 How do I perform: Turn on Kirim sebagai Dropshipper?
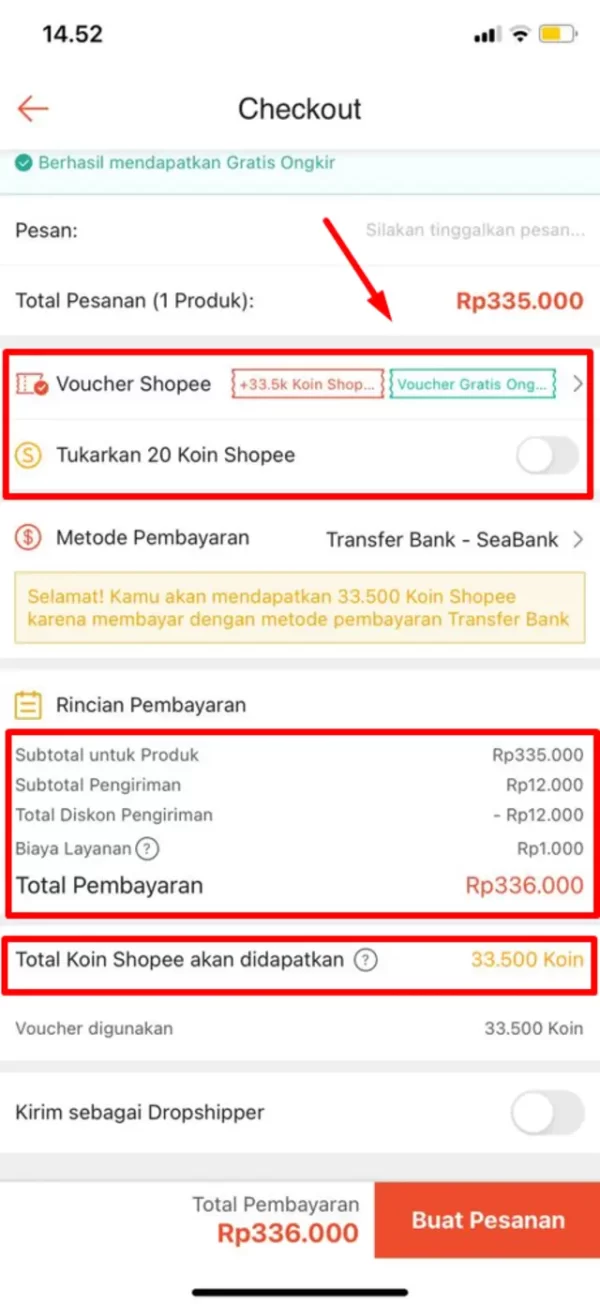click(547, 1112)
